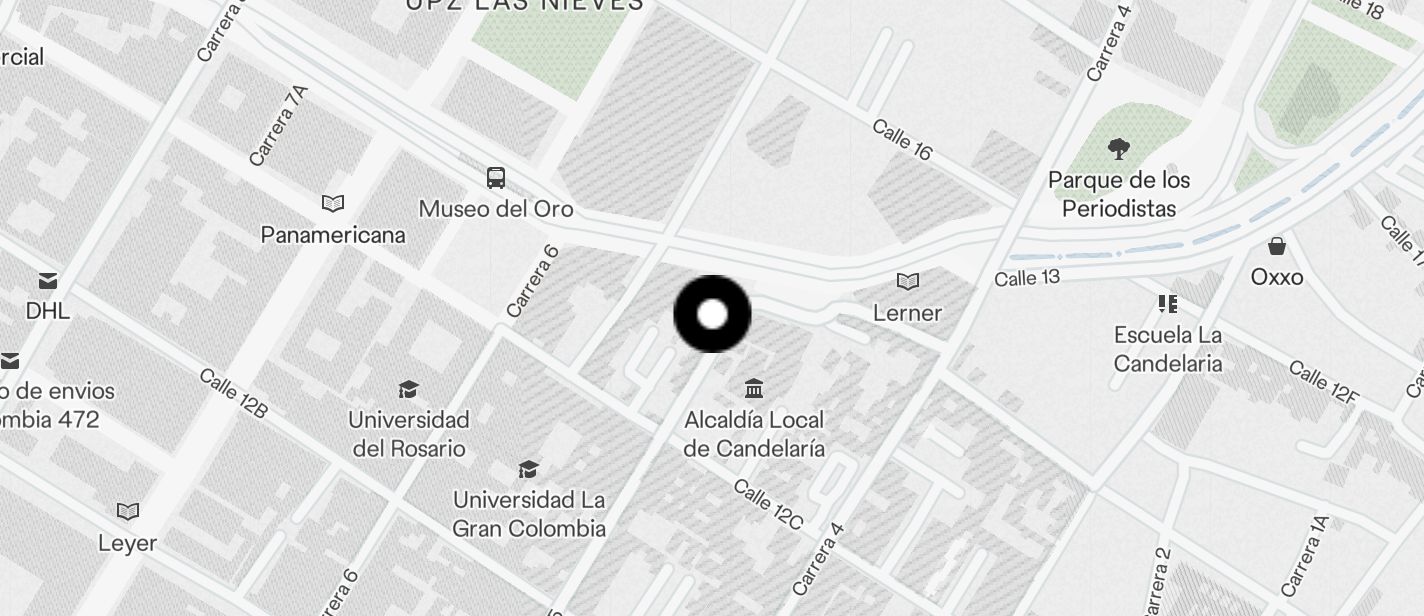Select the Escuela La Candelaria marker
The width and height of the screenshot is (1424, 616).
1167,304
